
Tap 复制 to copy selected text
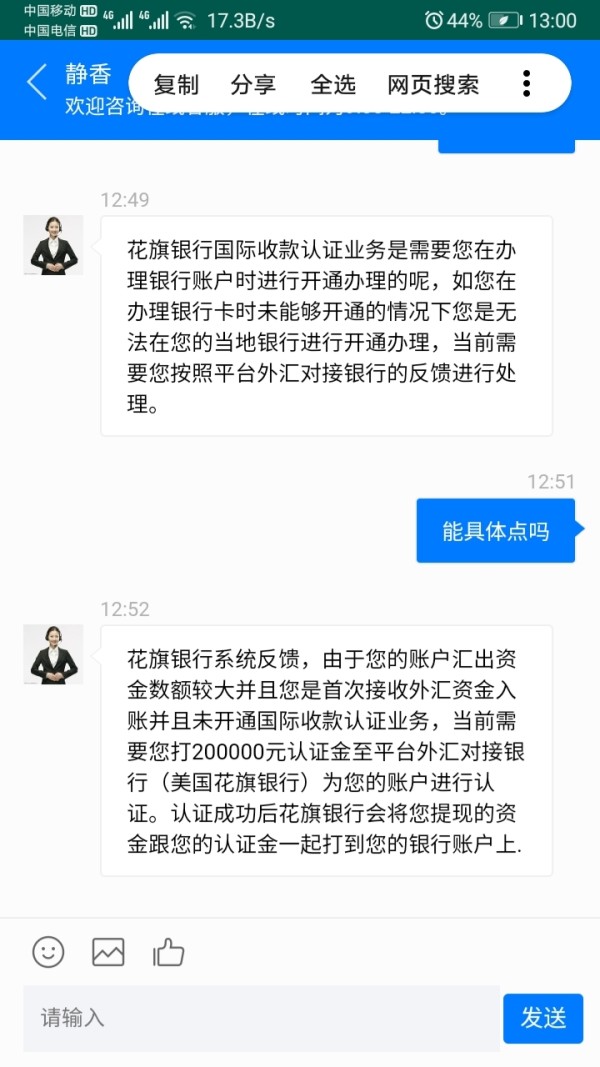[x=176, y=84]
